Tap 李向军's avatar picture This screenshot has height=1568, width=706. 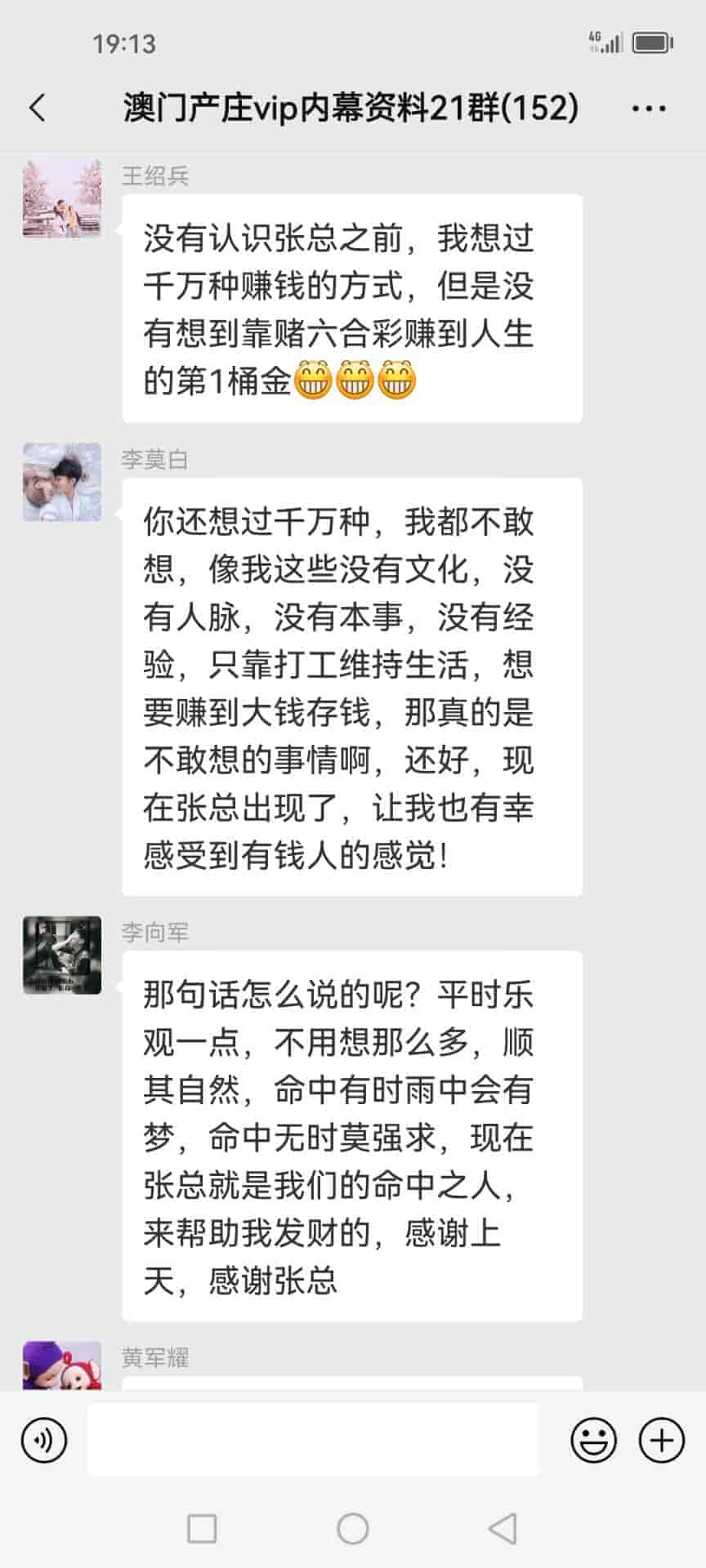(x=62, y=955)
